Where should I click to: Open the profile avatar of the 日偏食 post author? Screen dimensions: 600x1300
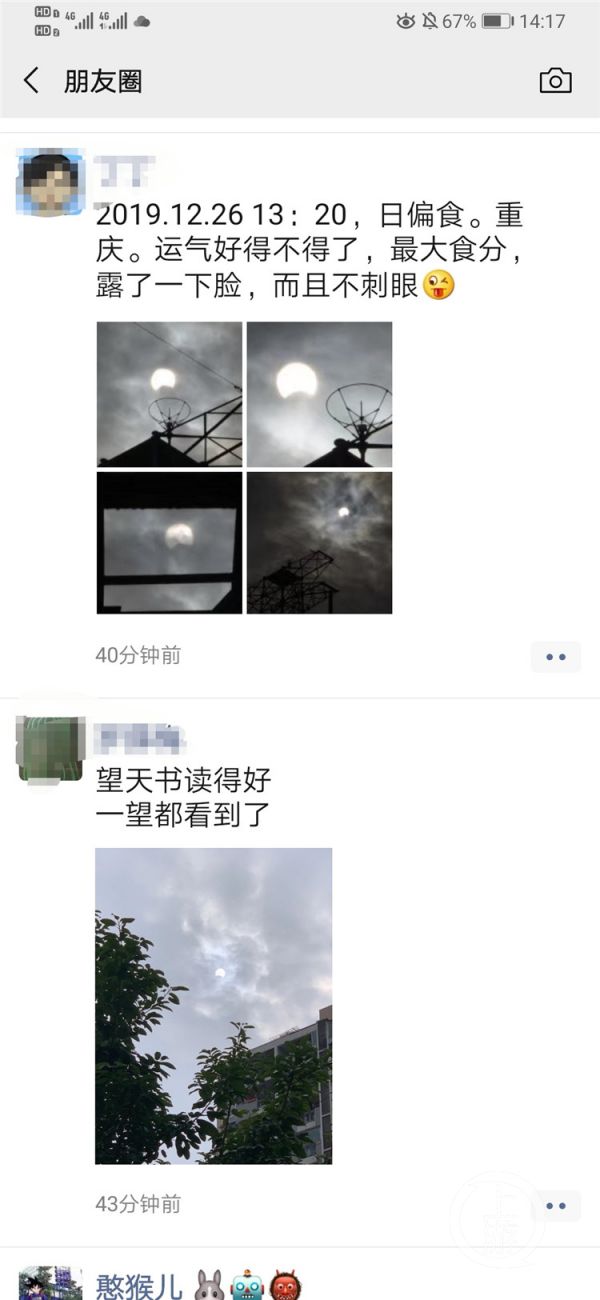[50, 182]
